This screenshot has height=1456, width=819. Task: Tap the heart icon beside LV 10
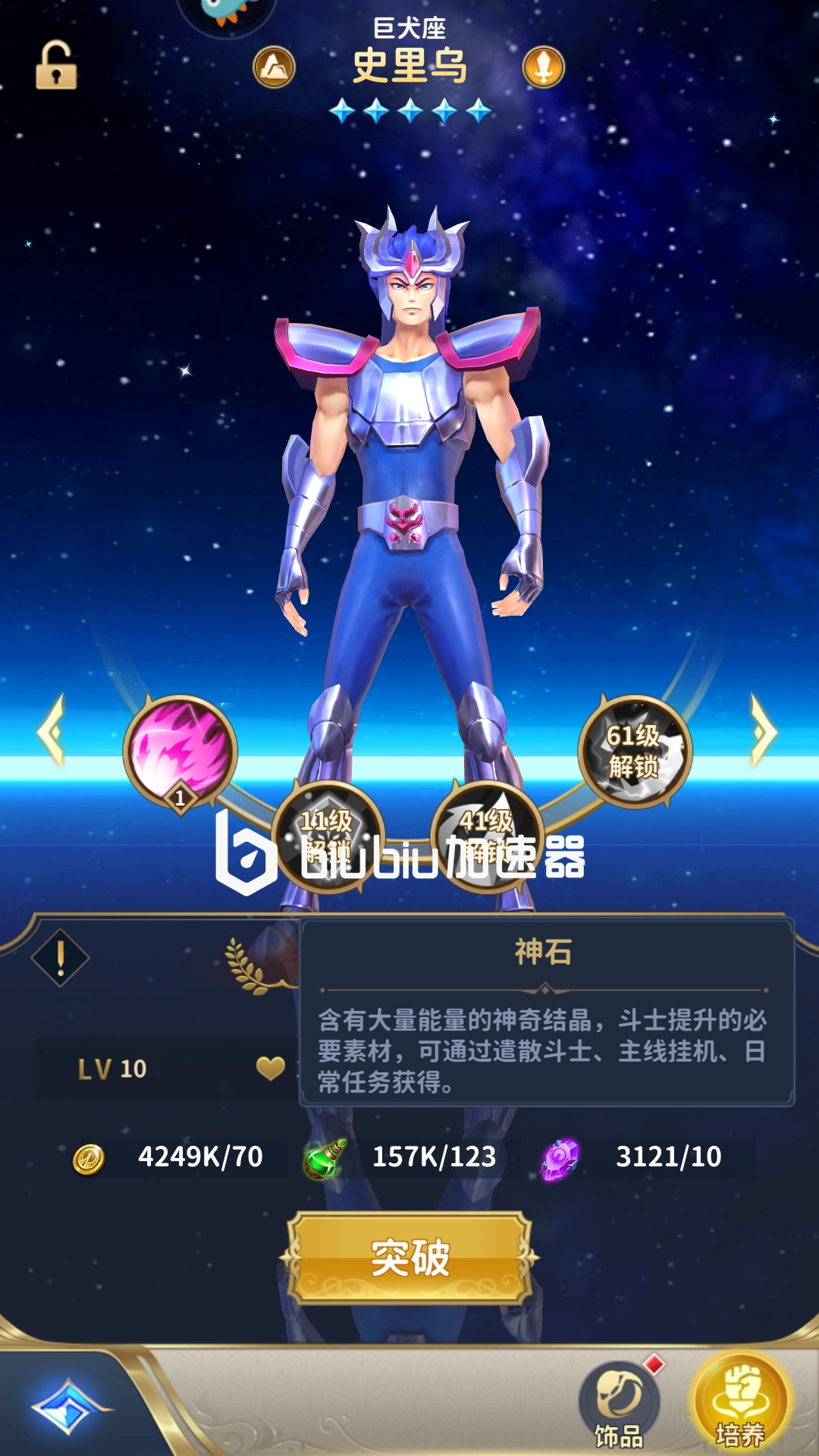(271, 1068)
